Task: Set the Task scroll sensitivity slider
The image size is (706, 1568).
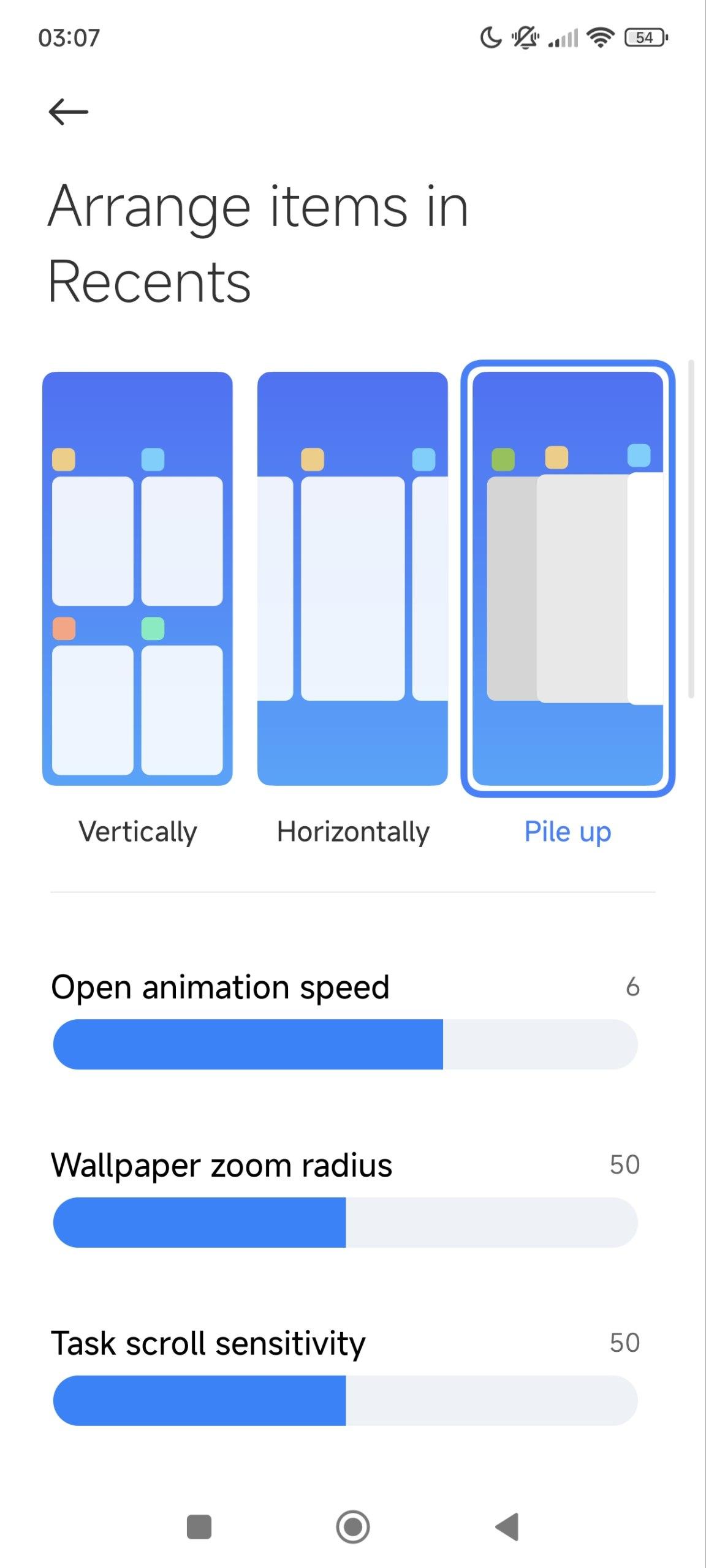Action: (346, 1400)
